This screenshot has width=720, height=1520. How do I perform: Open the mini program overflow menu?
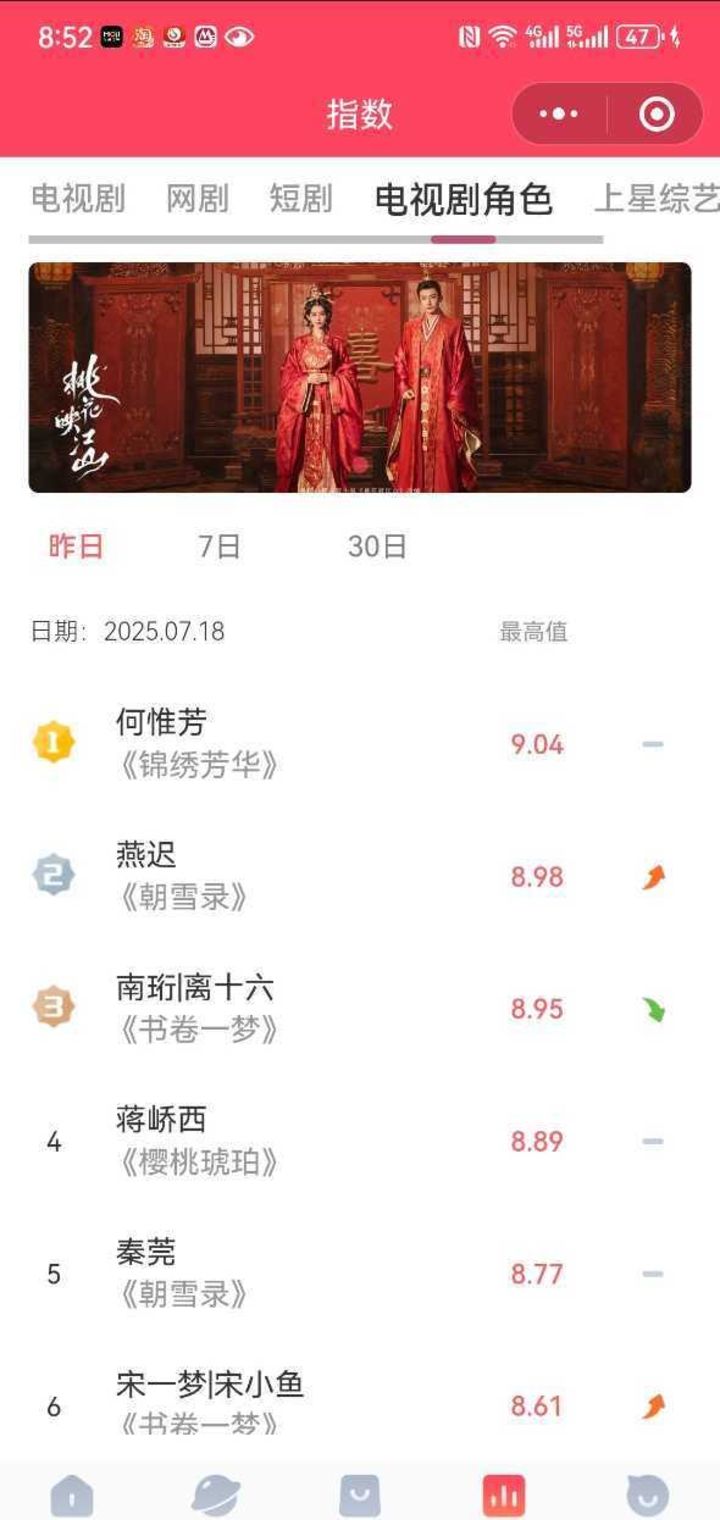[559, 114]
